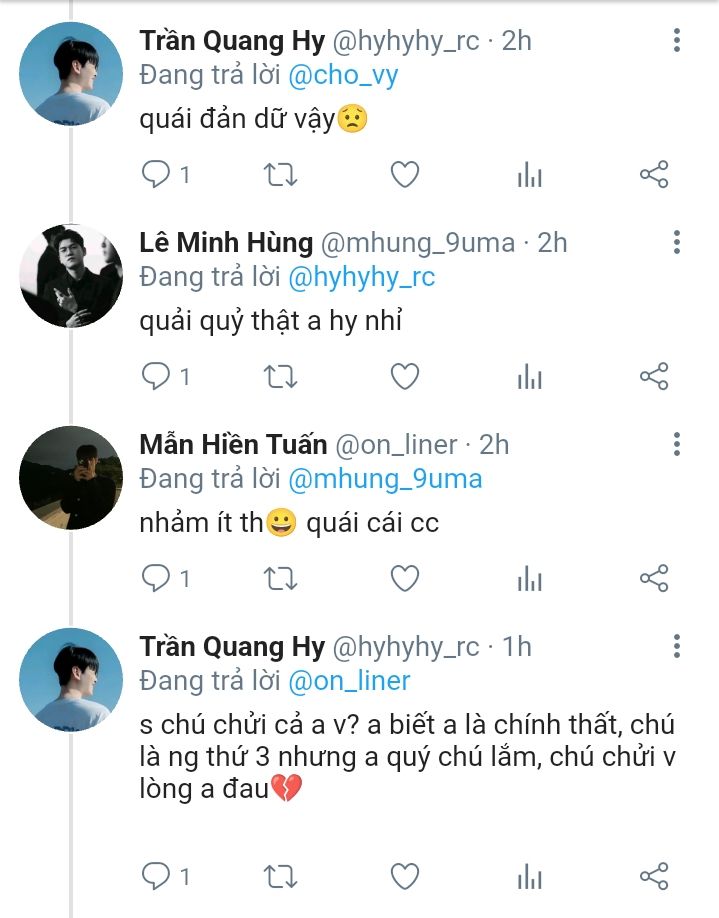Screen dimensions: 719x918
Task: Reply to Trần Quang Hy's "quái đản dữ vậy" tweet
Action: point(156,176)
